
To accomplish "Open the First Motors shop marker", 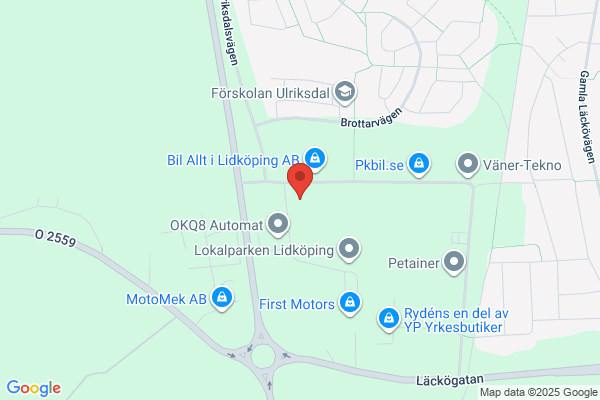I will pyautogui.click(x=350, y=304).
